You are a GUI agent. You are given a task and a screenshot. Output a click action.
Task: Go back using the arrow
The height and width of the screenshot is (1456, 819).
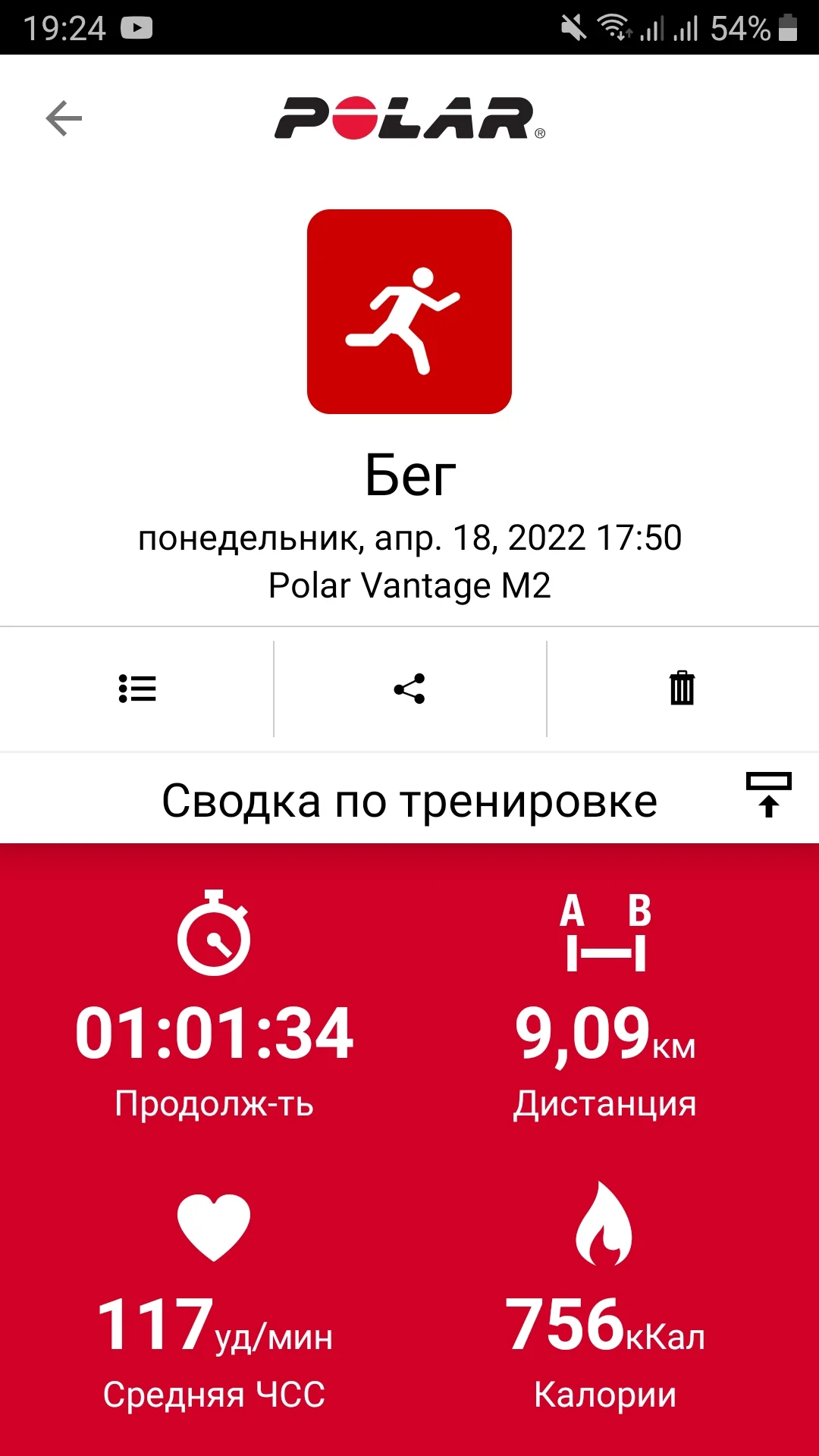click(x=64, y=118)
